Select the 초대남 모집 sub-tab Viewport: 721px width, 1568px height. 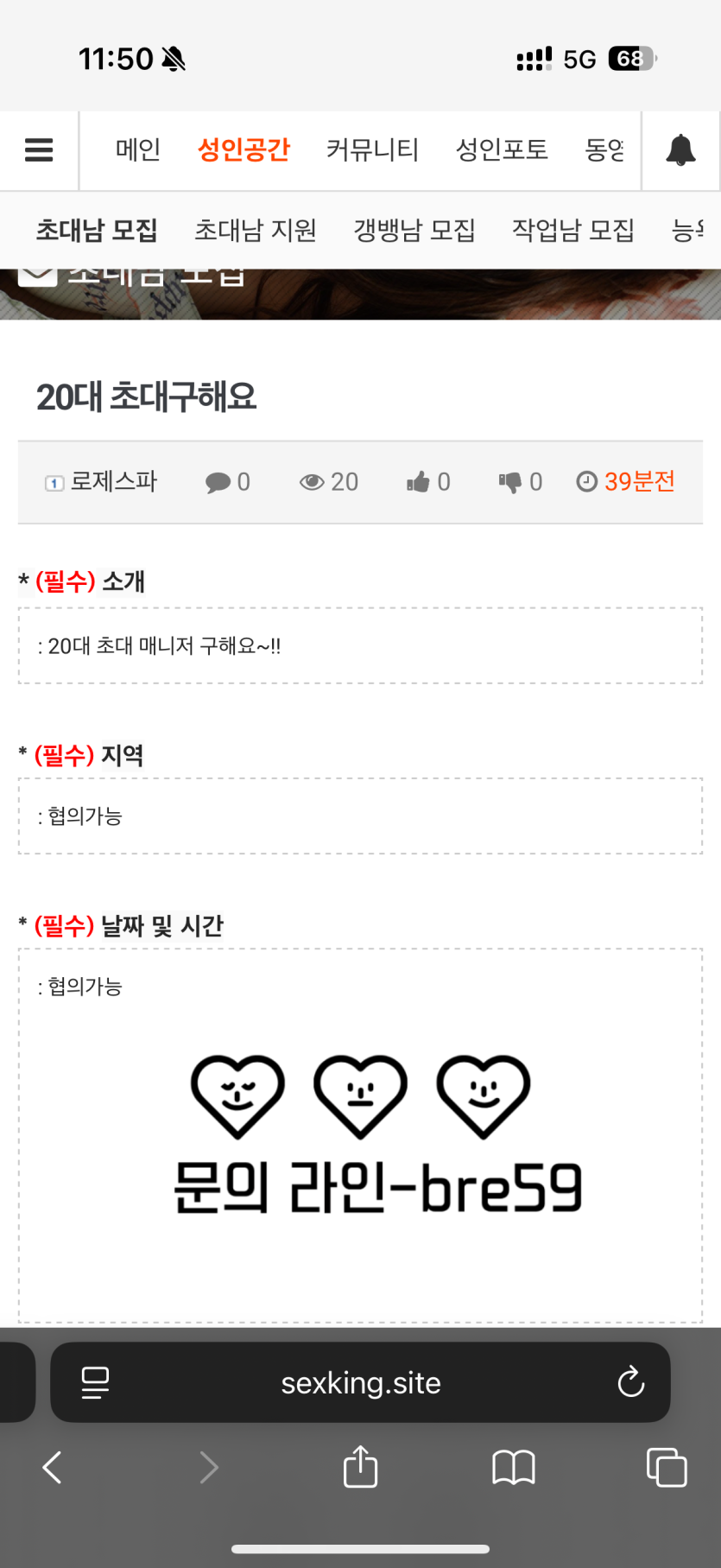coord(97,231)
